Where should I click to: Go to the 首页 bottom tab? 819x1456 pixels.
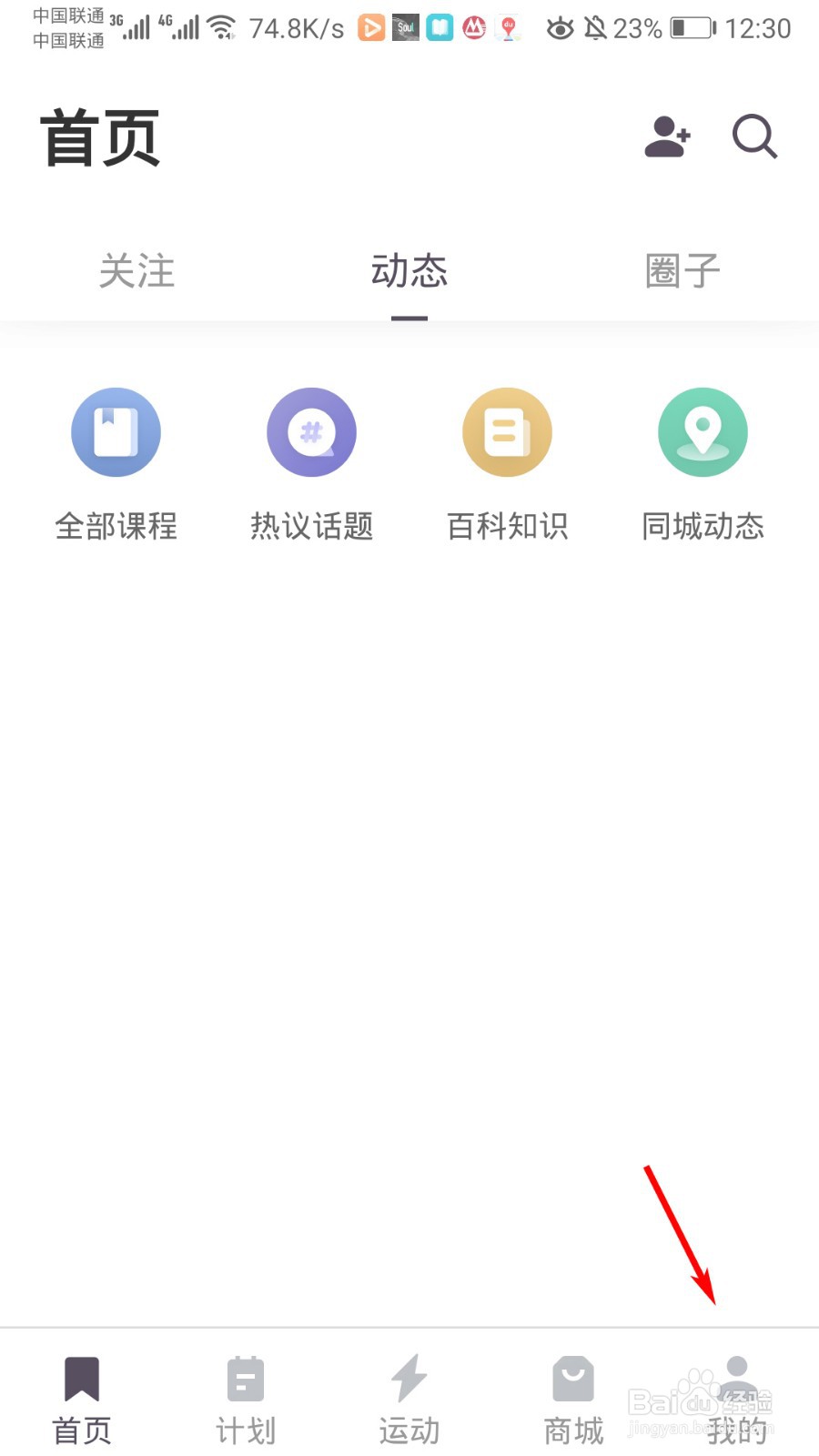pos(82,1400)
